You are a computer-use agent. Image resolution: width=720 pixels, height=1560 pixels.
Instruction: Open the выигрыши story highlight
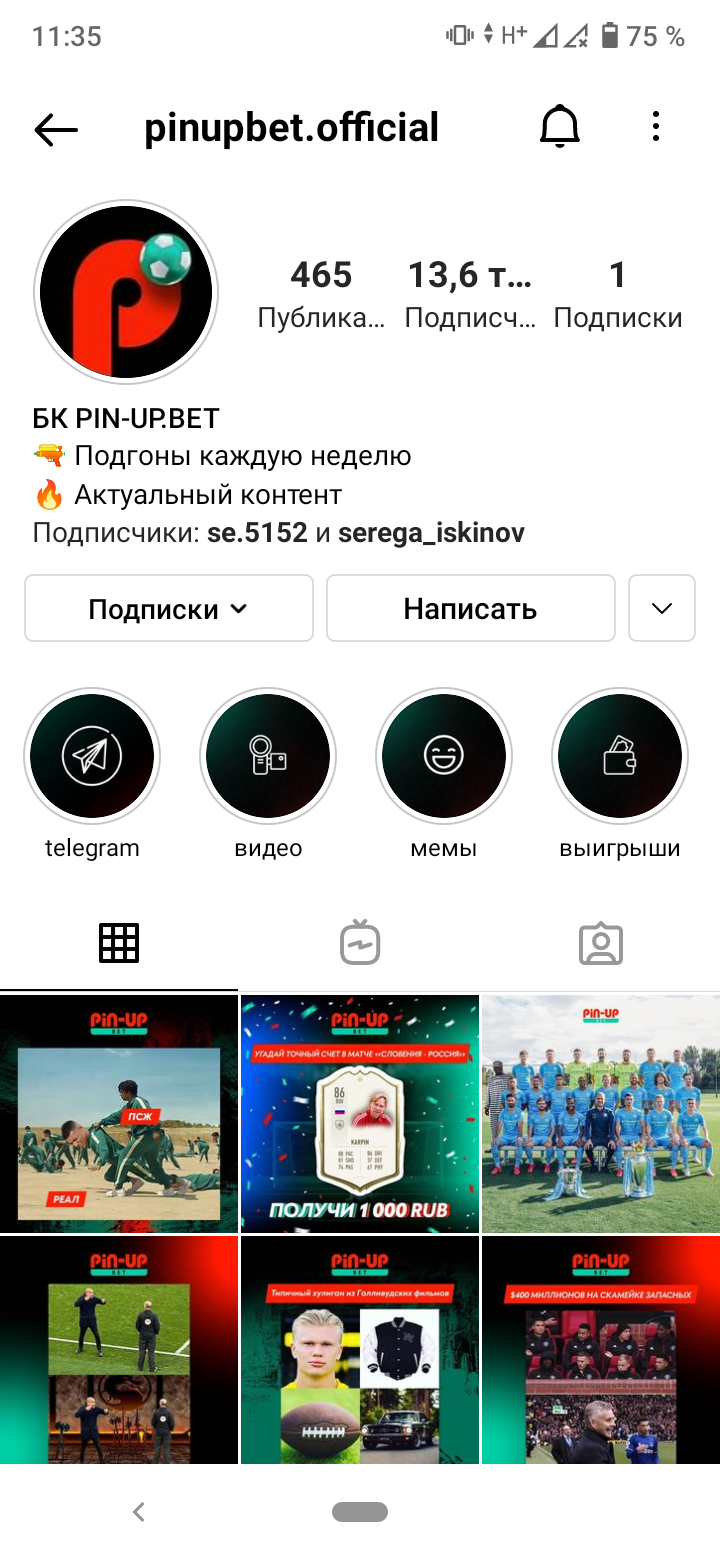click(x=620, y=756)
